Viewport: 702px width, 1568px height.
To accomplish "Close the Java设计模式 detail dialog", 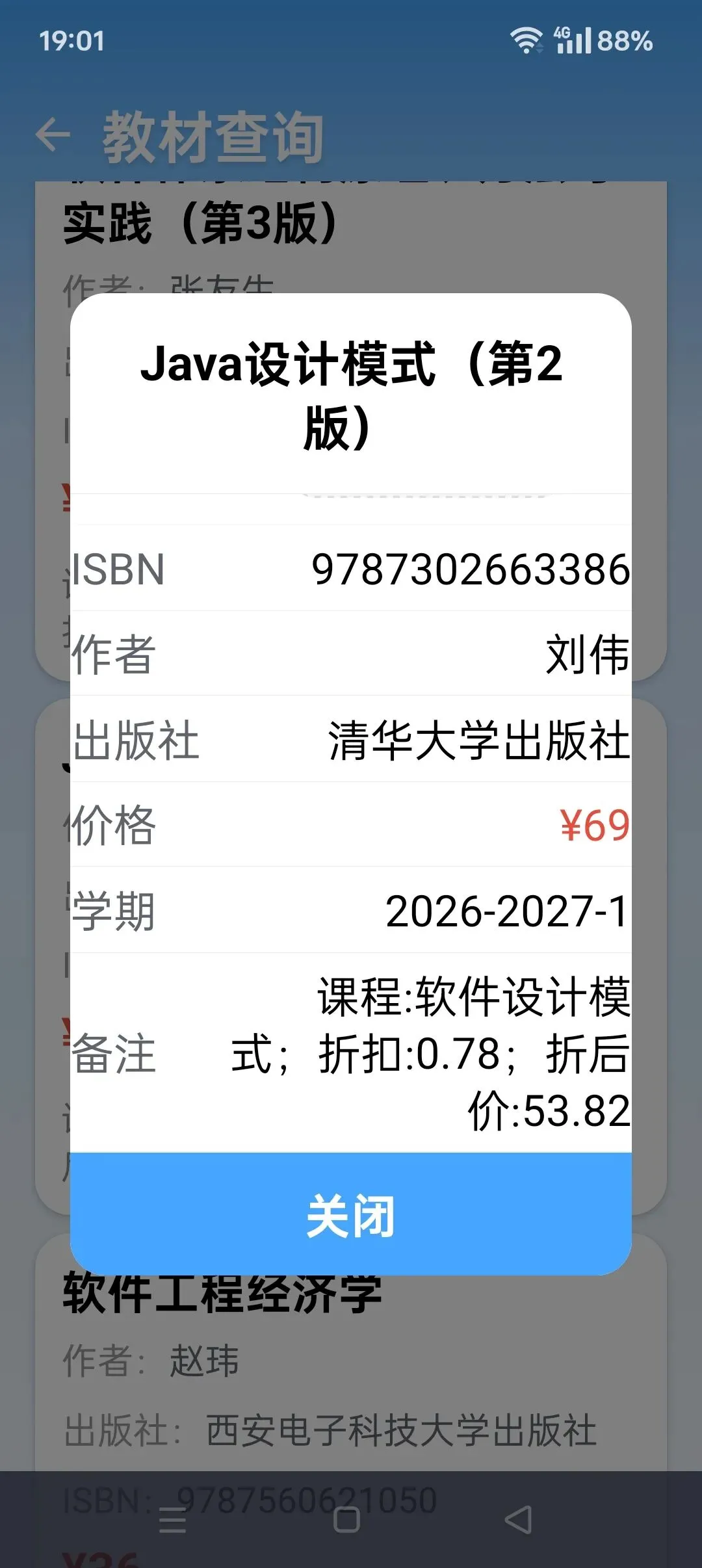I will click(x=351, y=1214).
